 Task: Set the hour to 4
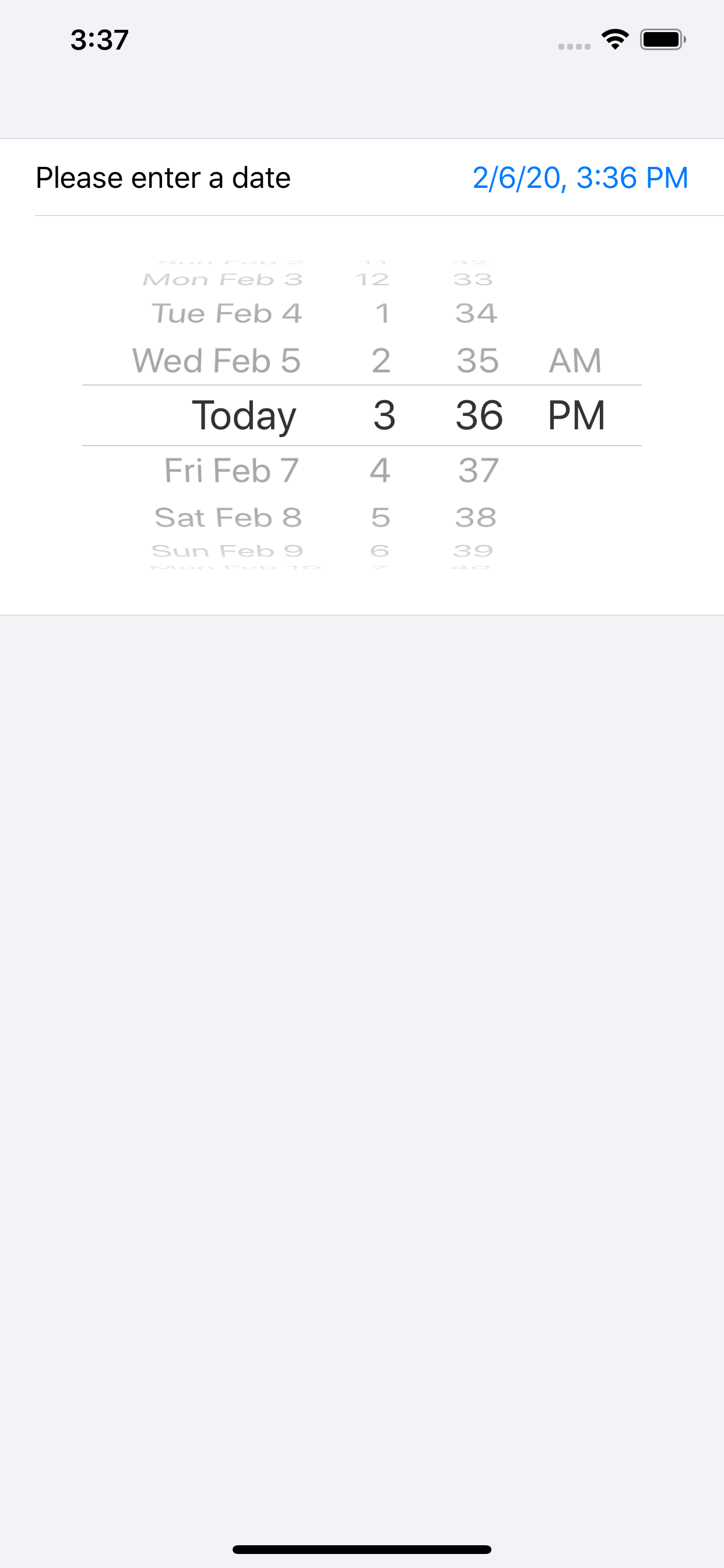380,471
